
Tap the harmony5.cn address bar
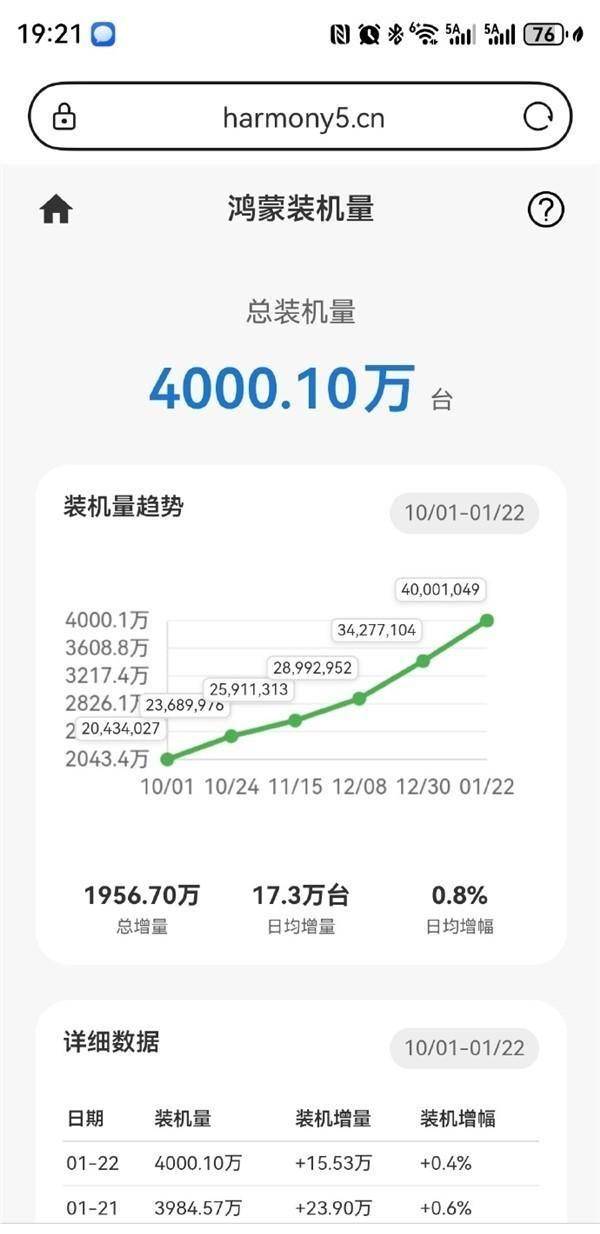(x=300, y=118)
